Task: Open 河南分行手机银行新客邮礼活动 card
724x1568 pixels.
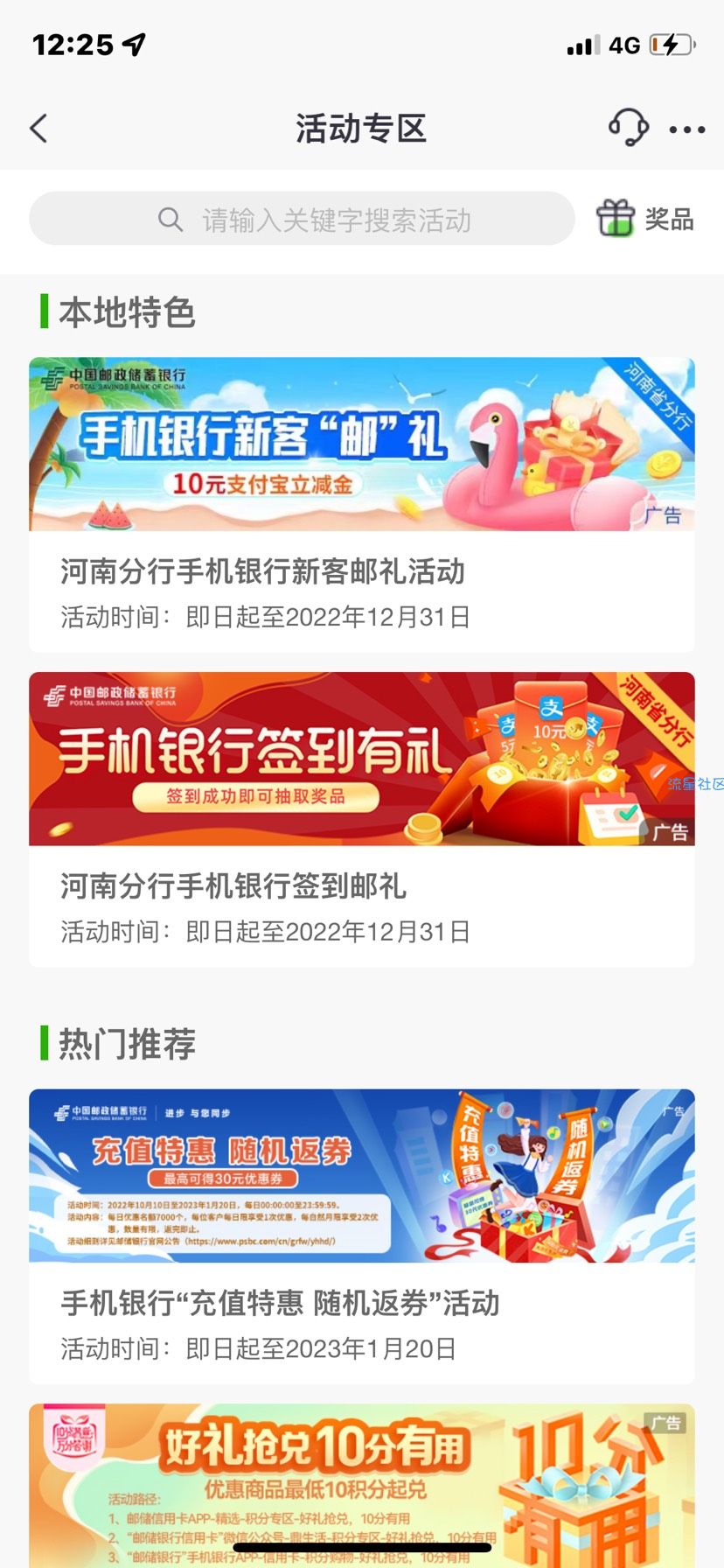Action: [361, 503]
